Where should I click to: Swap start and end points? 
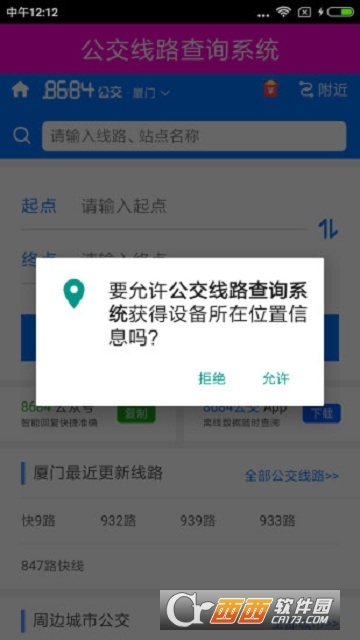(328, 229)
